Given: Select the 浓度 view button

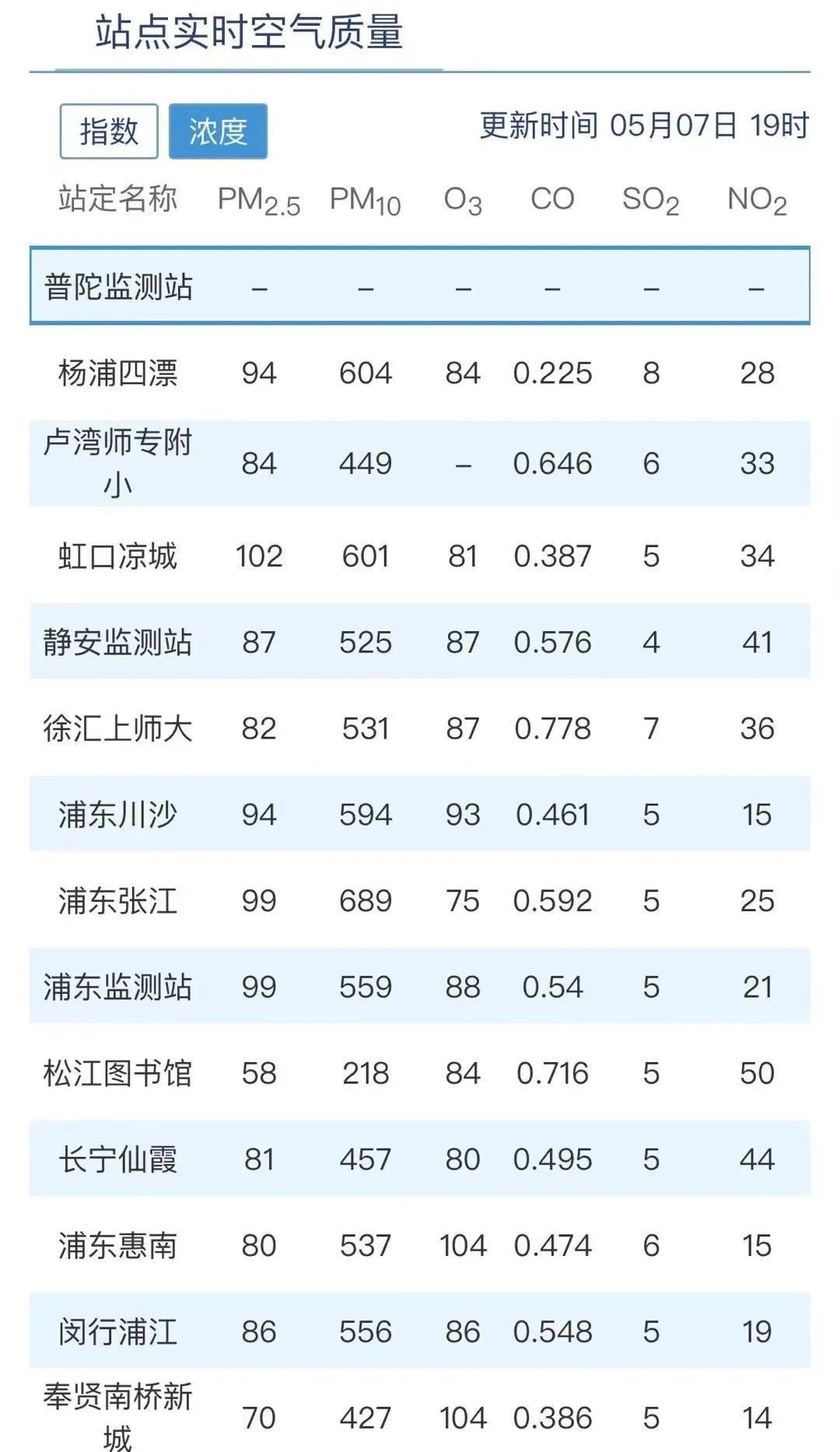Looking at the screenshot, I should click(x=218, y=131).
